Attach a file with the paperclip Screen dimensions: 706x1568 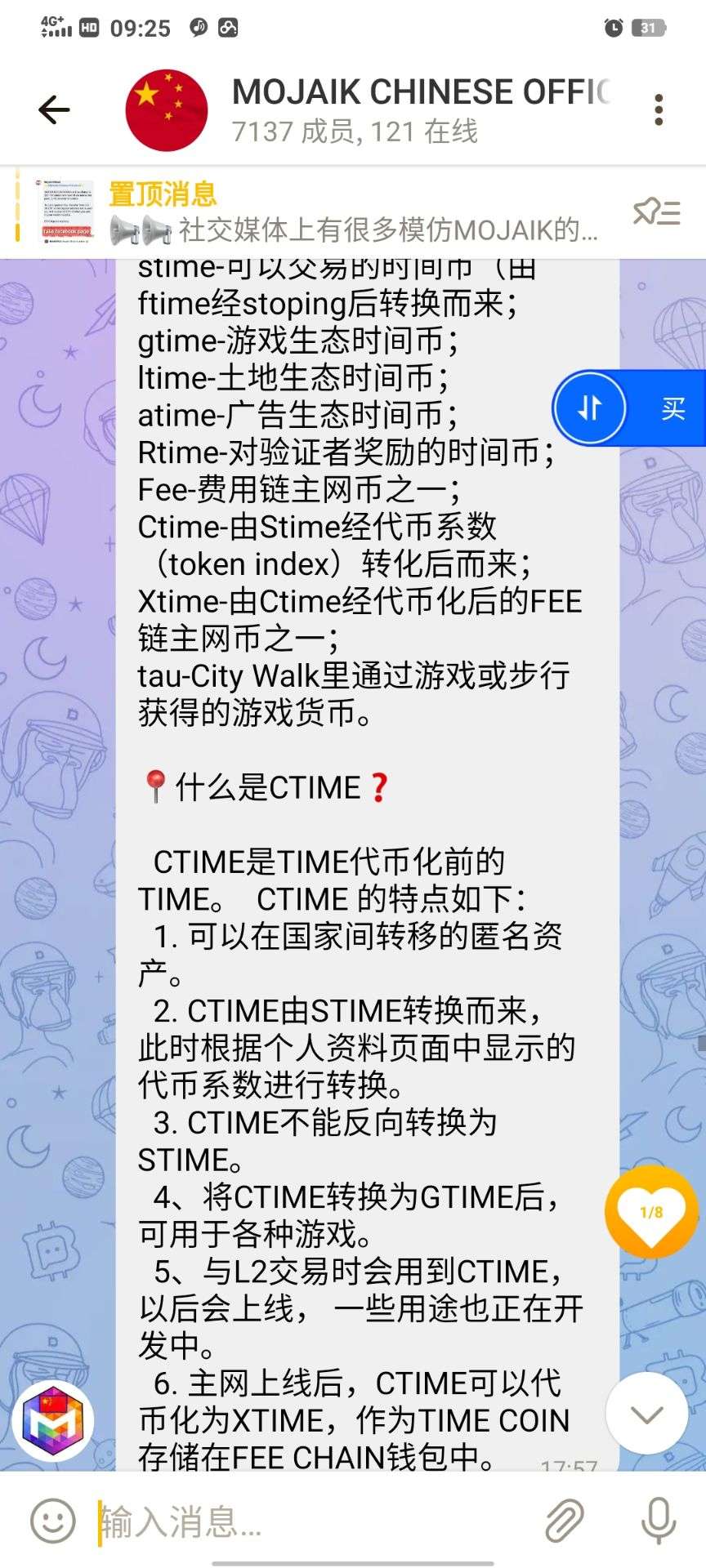565,1522
